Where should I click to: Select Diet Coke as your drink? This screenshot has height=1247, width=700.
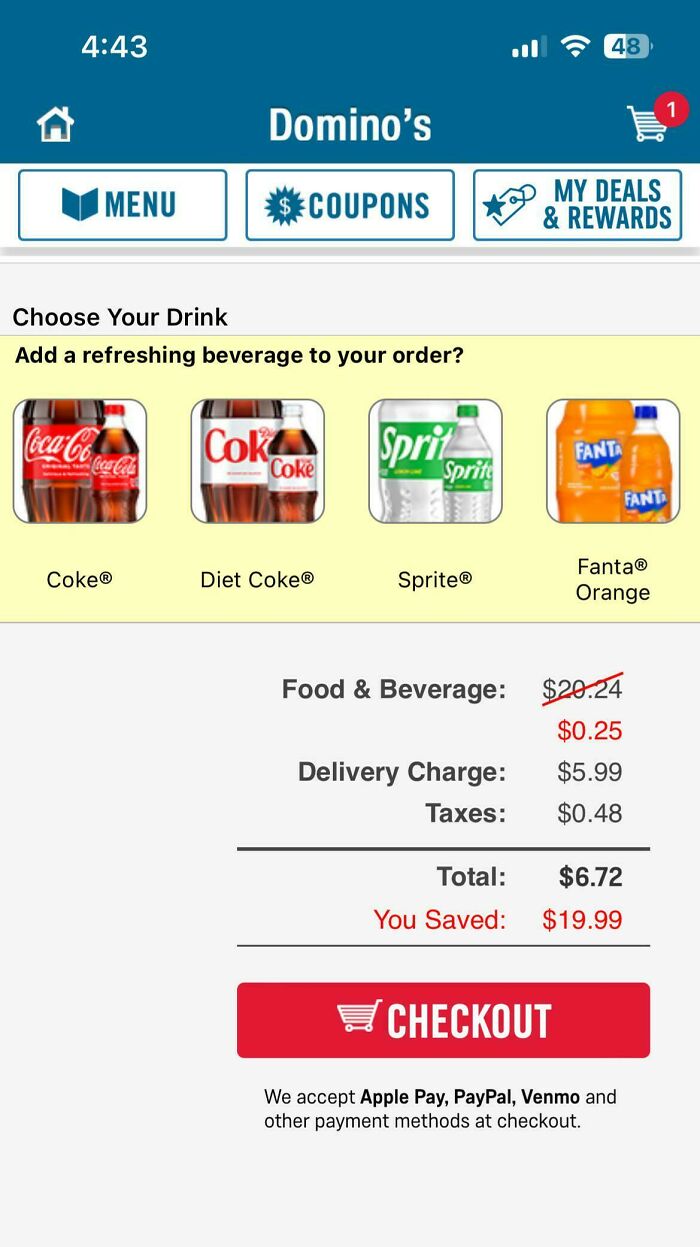(x=257, y=461)
